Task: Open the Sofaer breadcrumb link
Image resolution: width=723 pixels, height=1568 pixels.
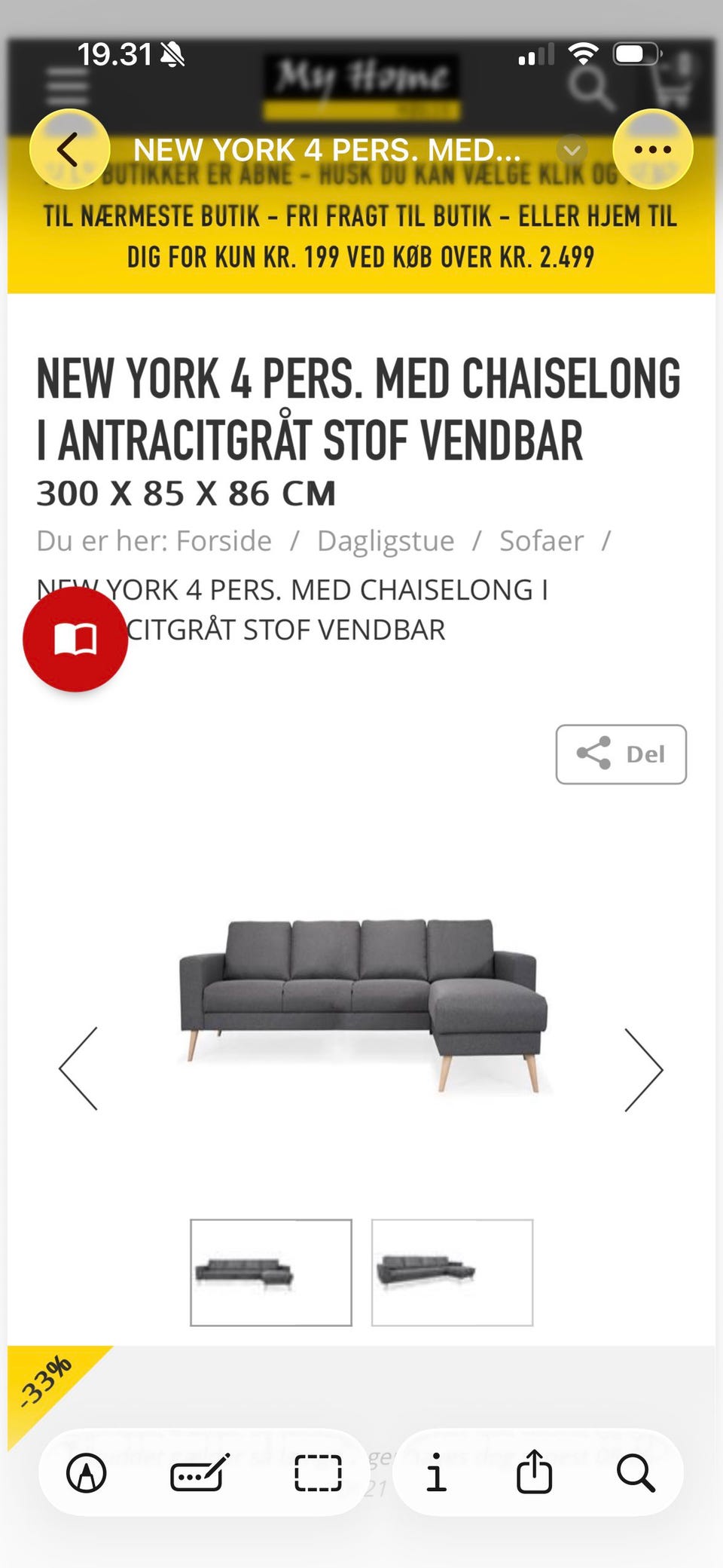Action: pos(542,539)
